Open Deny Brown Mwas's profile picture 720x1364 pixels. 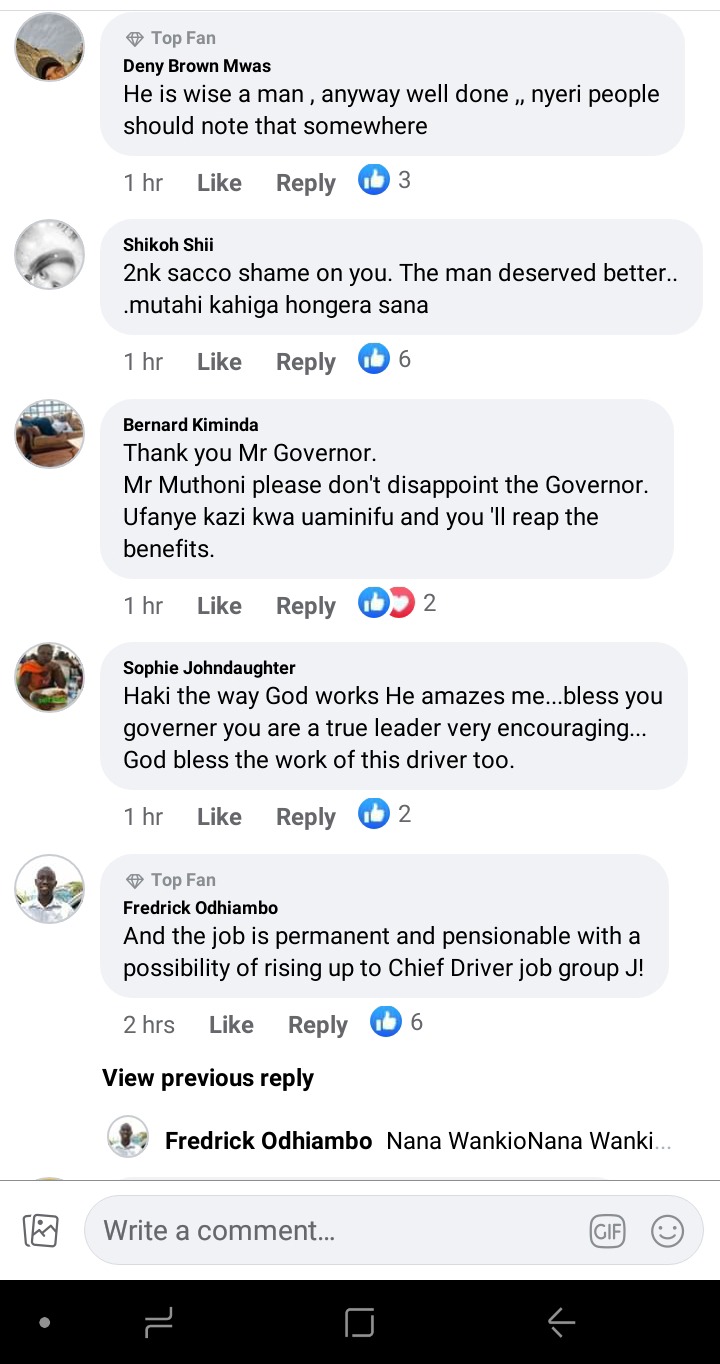click(x=49, y=47)
